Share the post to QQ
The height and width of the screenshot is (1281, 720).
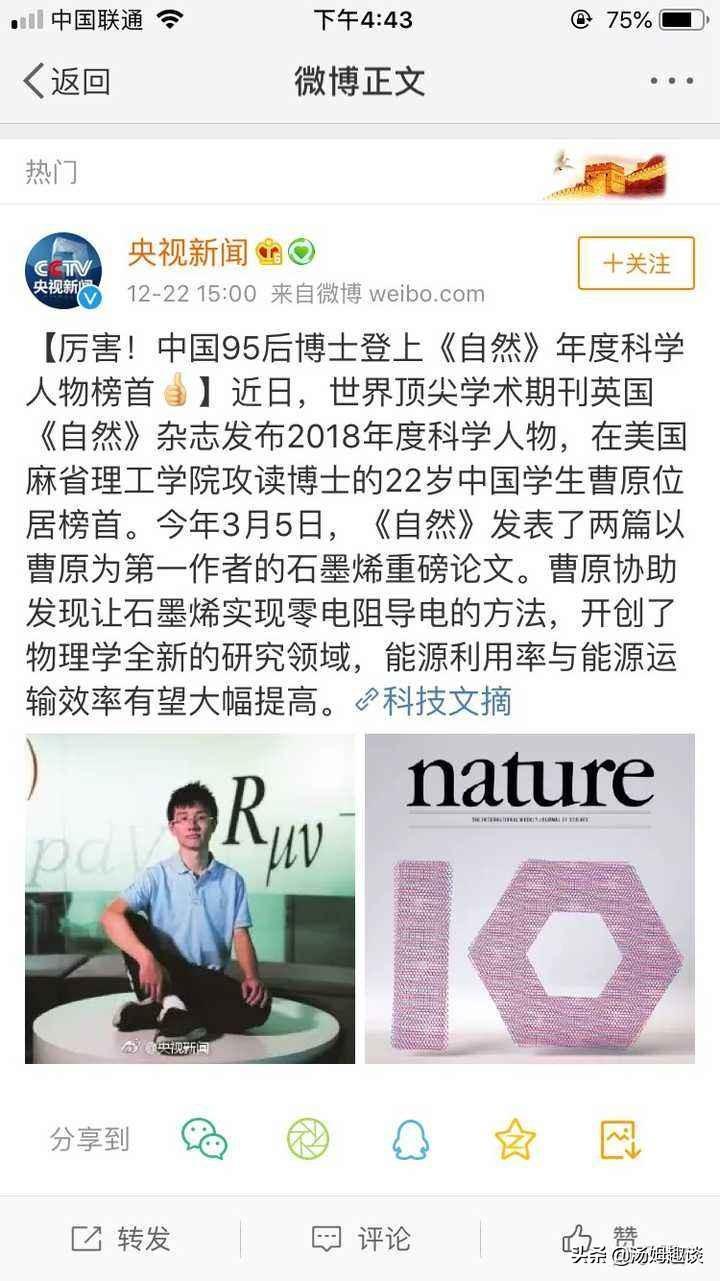coord(411,1139)
